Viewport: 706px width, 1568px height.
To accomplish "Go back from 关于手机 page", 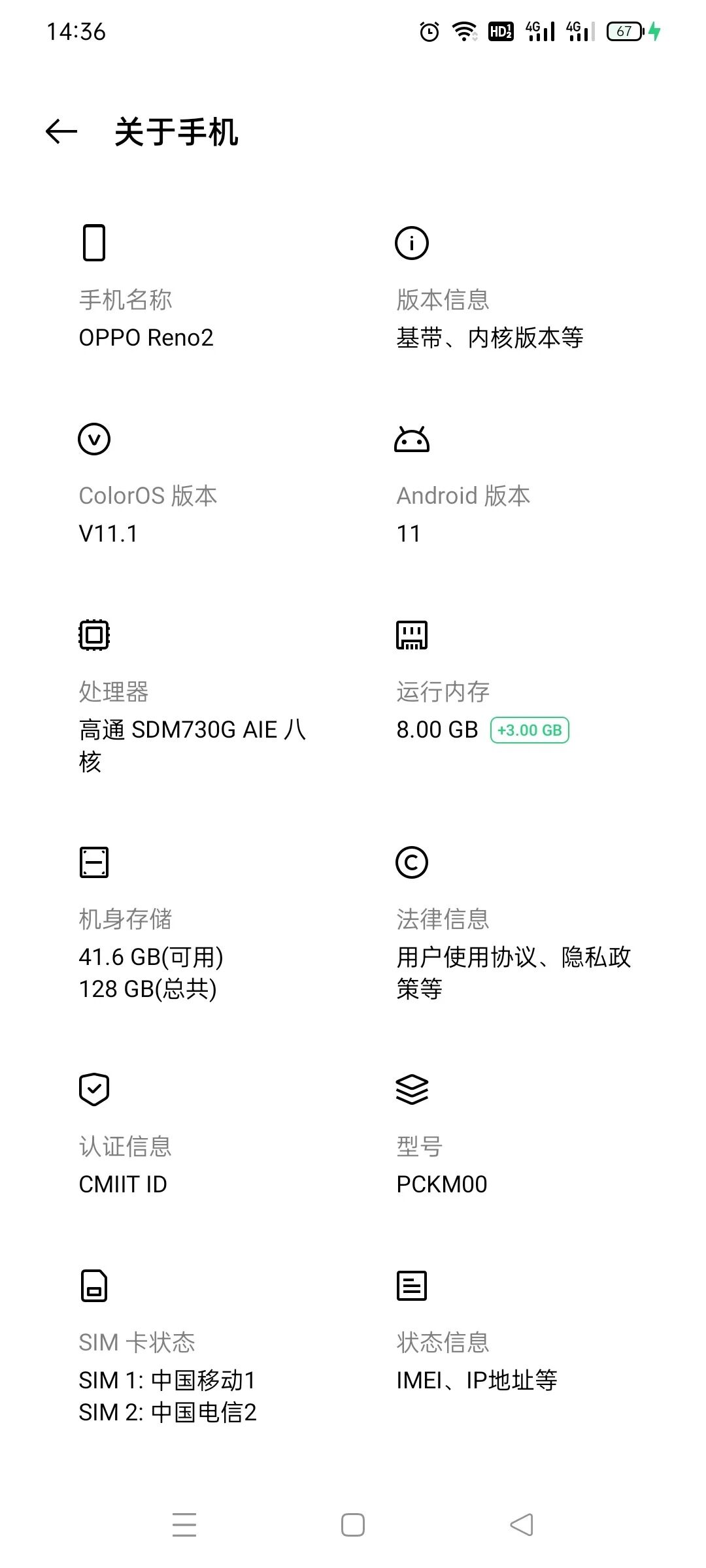I will tap(61, 131).
